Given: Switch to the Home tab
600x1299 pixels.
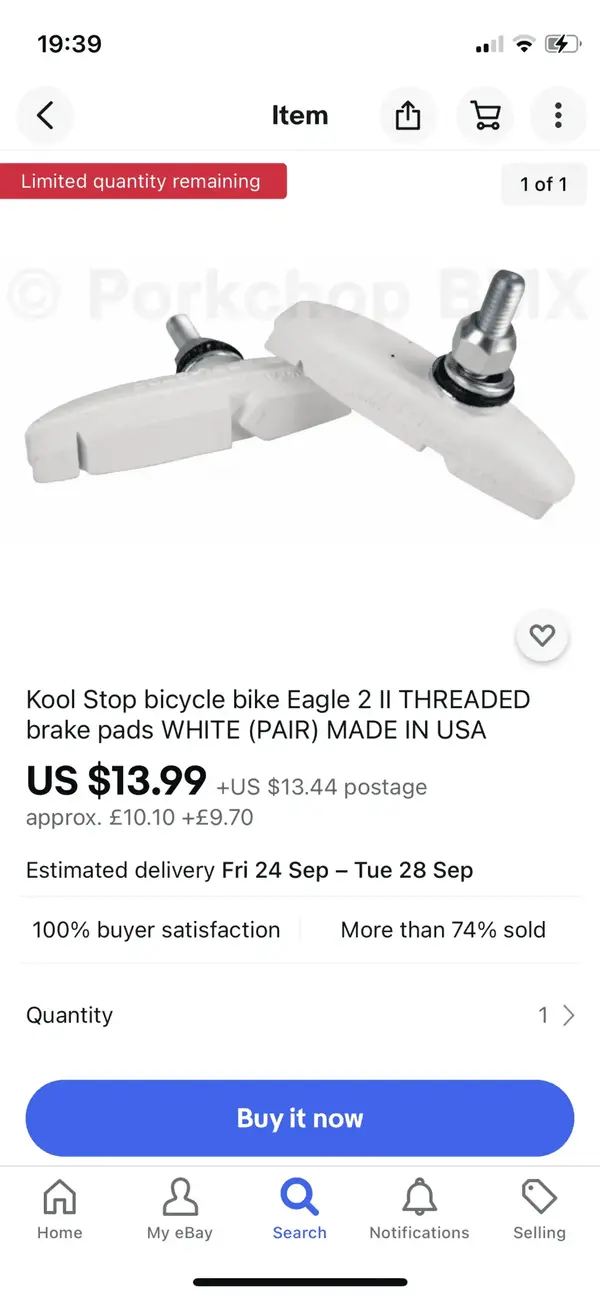Looking at the screenshot, I should pyautogui.click(x=60, y=1208).
